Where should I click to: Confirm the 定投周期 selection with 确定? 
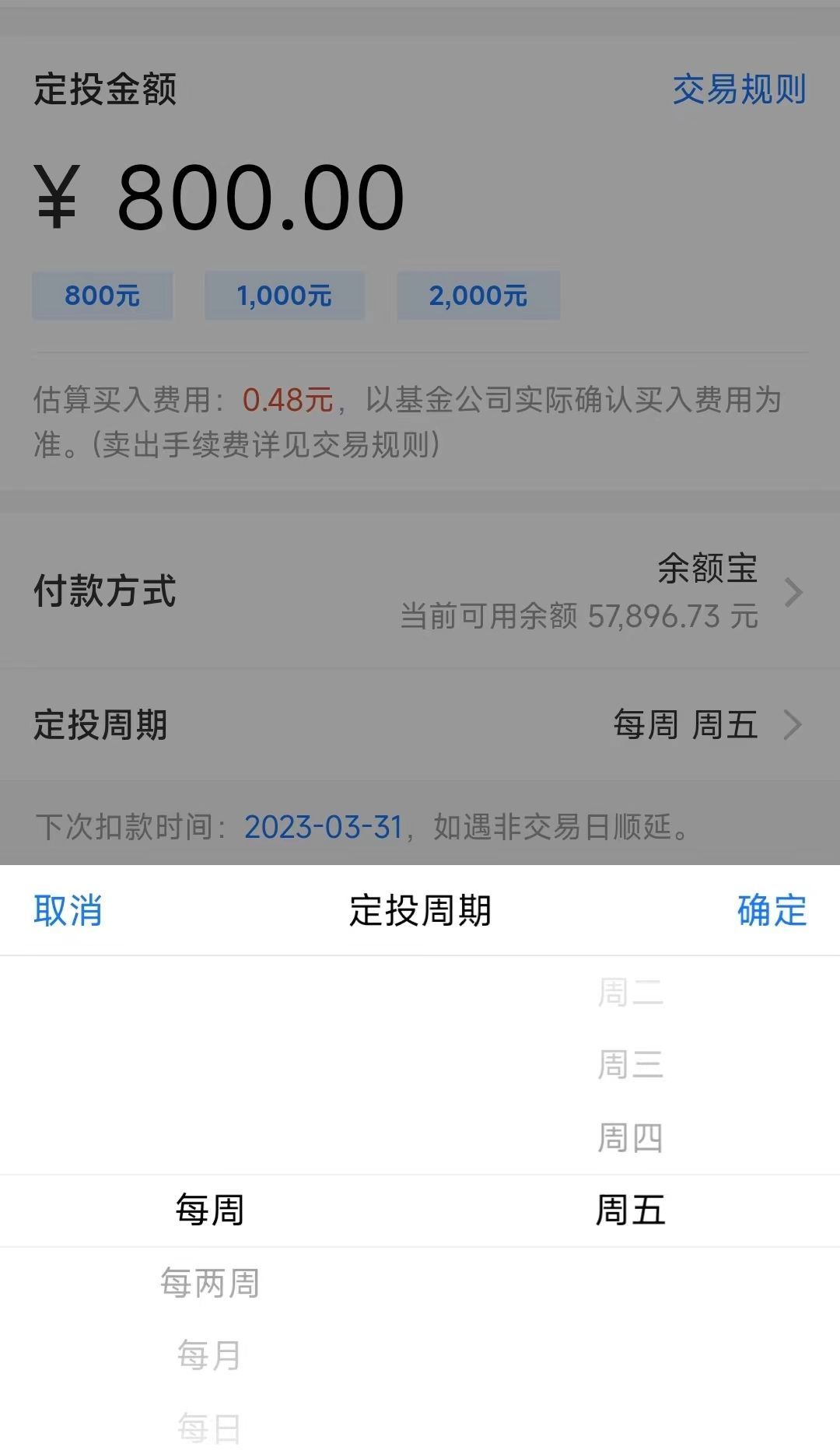coord(772,910)
